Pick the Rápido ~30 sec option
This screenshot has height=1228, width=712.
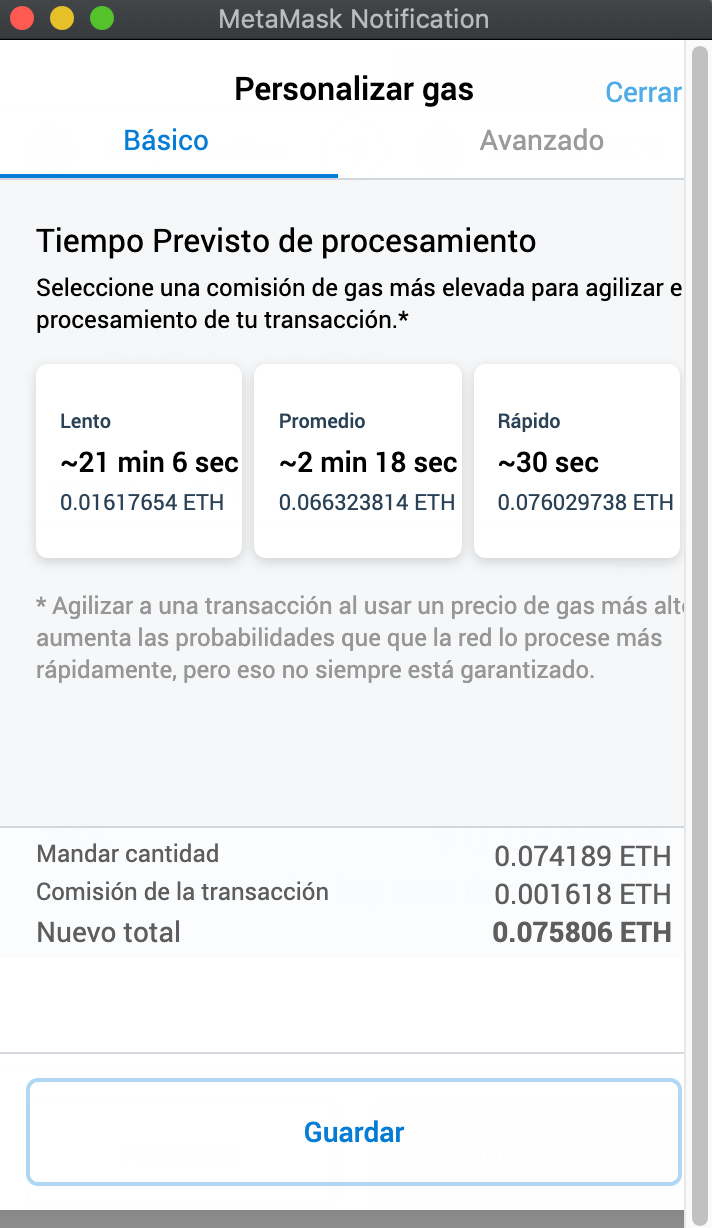[x=576, y=460]
